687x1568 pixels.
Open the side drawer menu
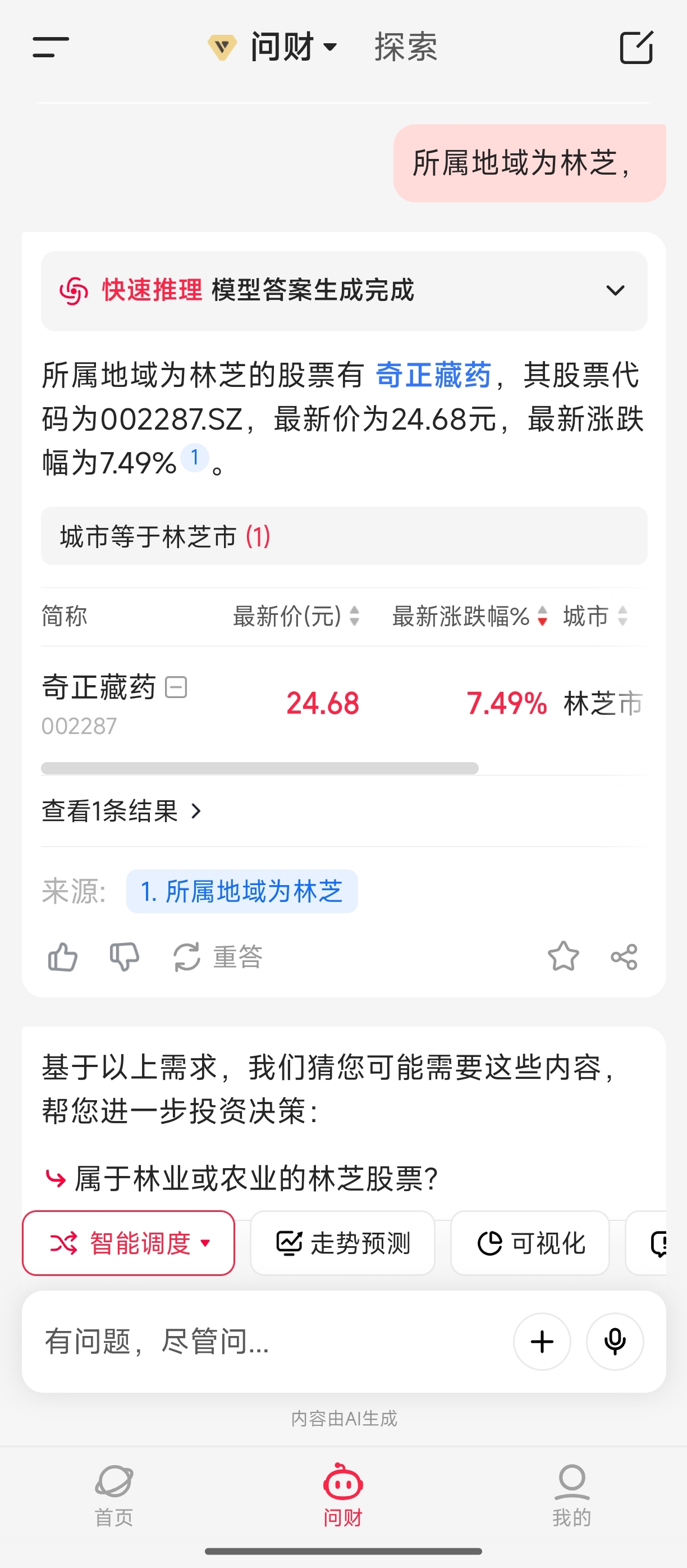[51, 47]
